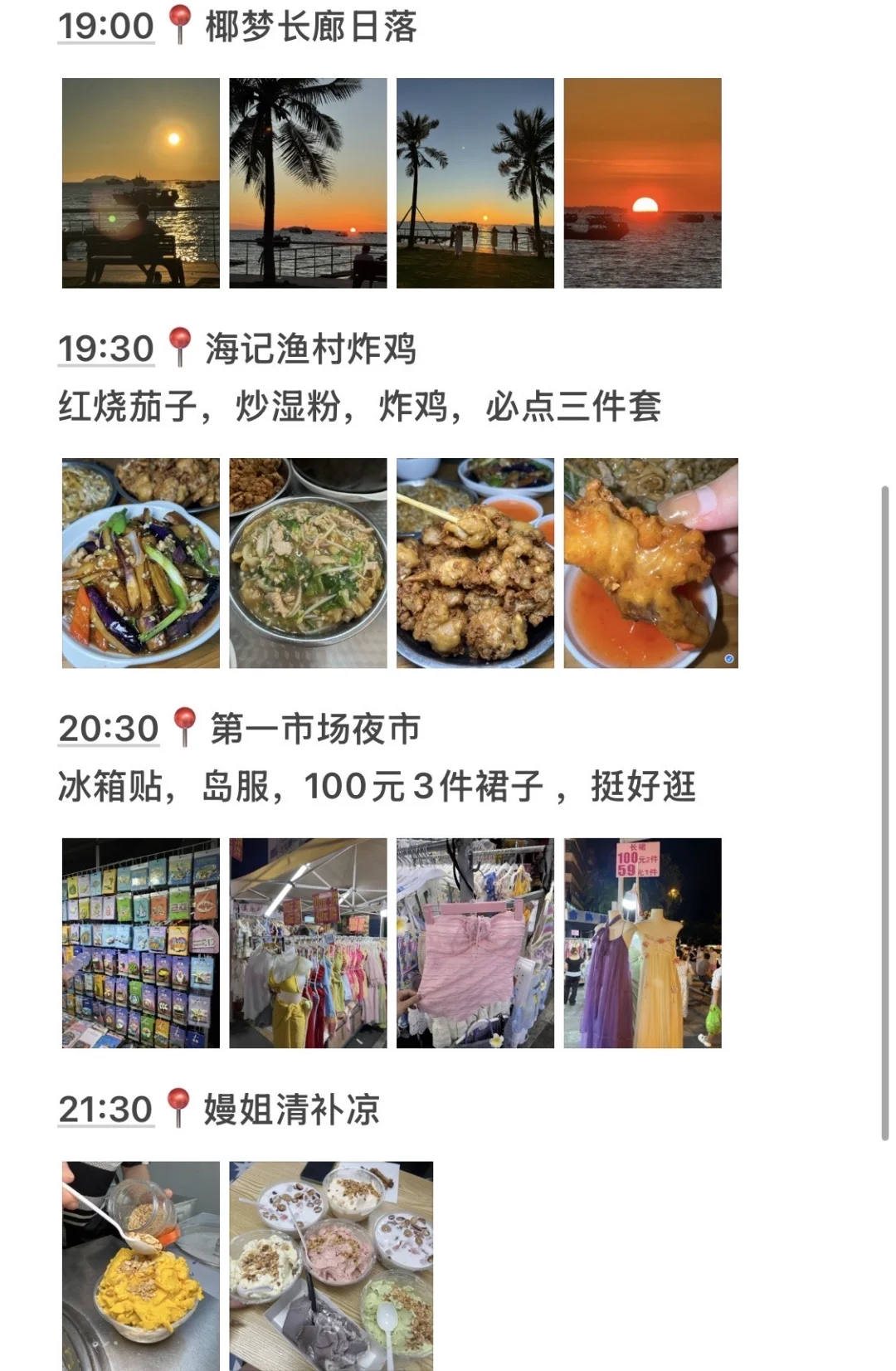Open the underlined 19:30 time link

click(105, 349)
